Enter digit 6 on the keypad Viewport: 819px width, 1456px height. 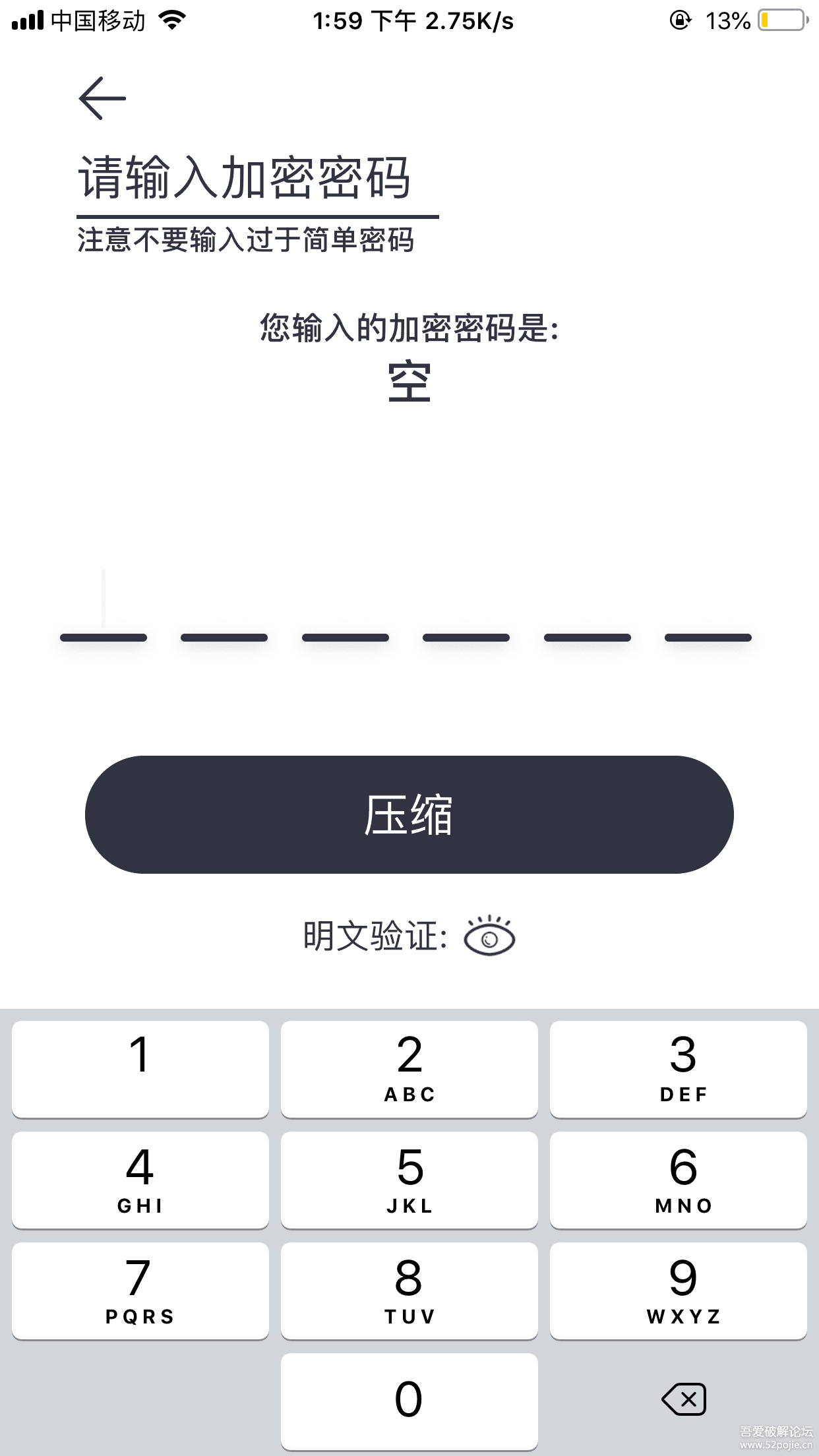[x=678, y=1180]
